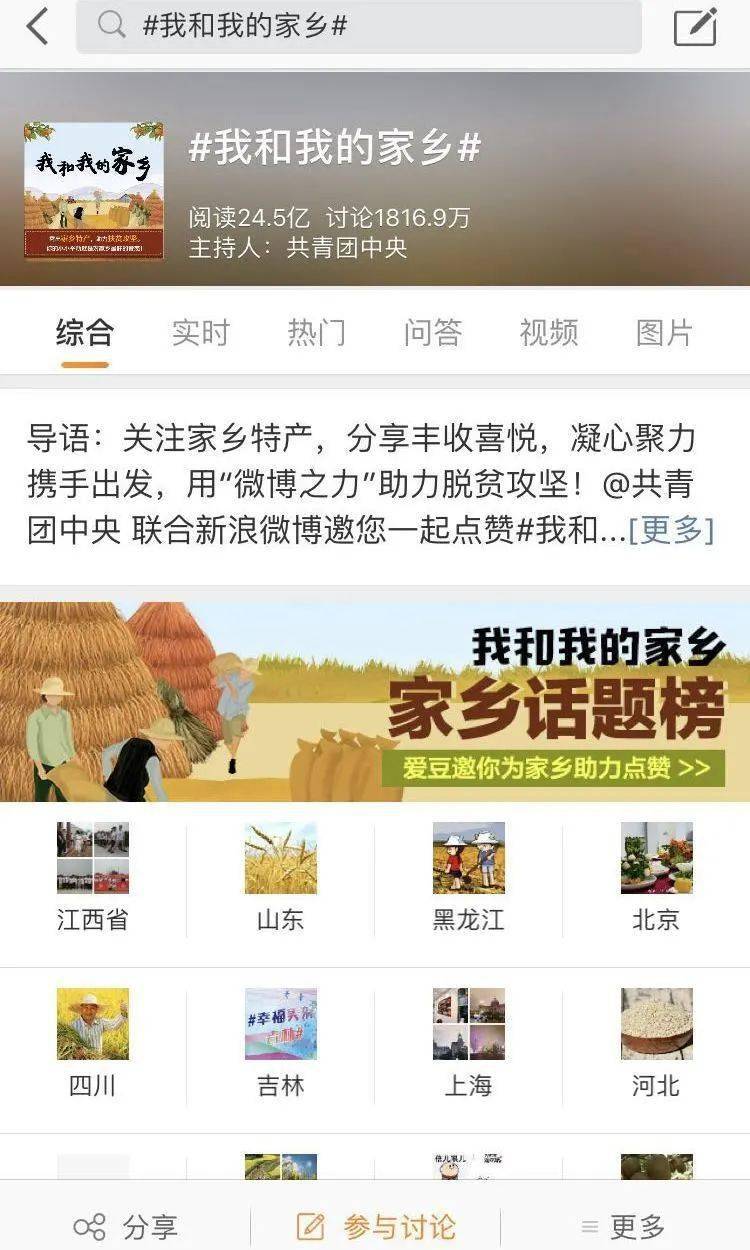The height and width of the screenshot is (1250, 750).
Task: Open the 山东 hometown topic
Action: coord(280,877)
